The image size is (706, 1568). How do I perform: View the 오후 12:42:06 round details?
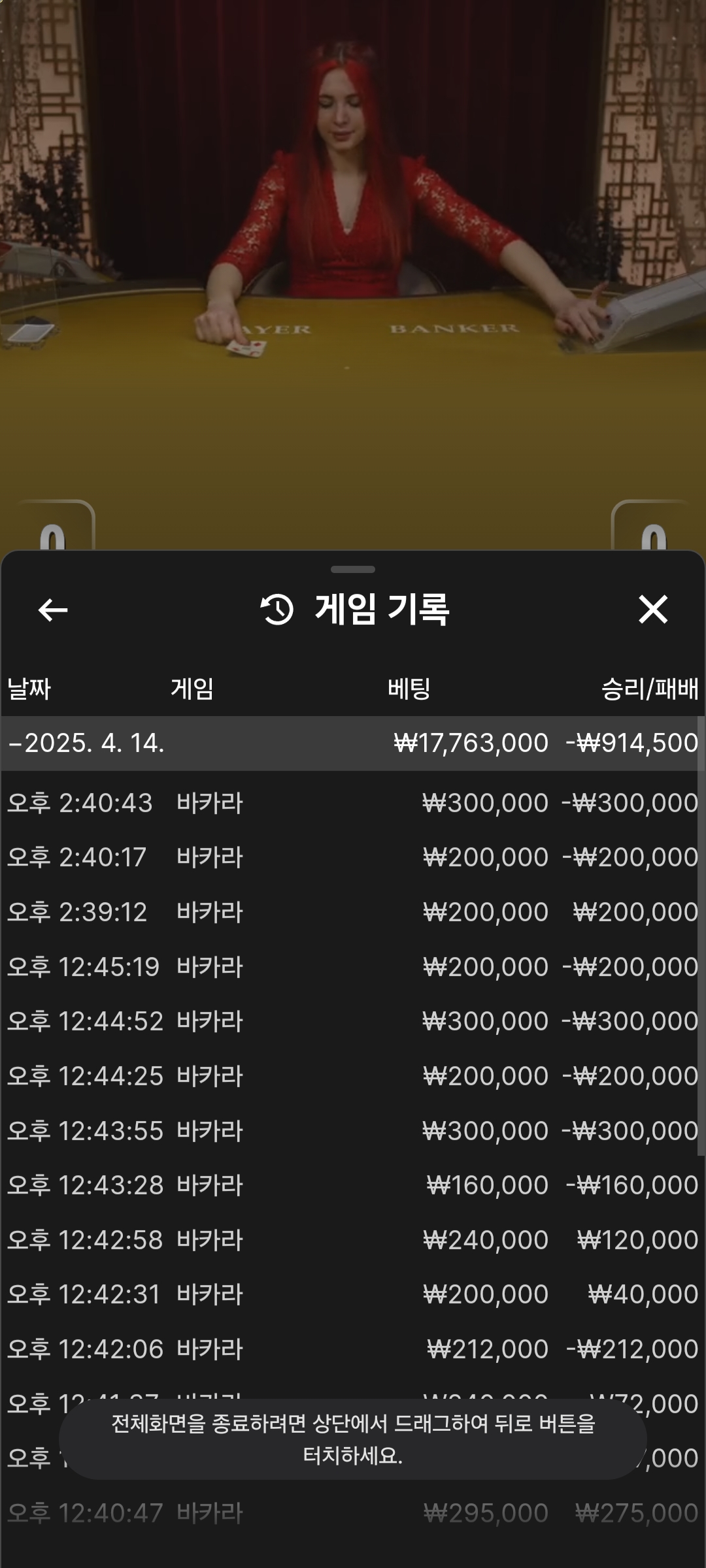pyautogui.click(x=353, y=1349)
